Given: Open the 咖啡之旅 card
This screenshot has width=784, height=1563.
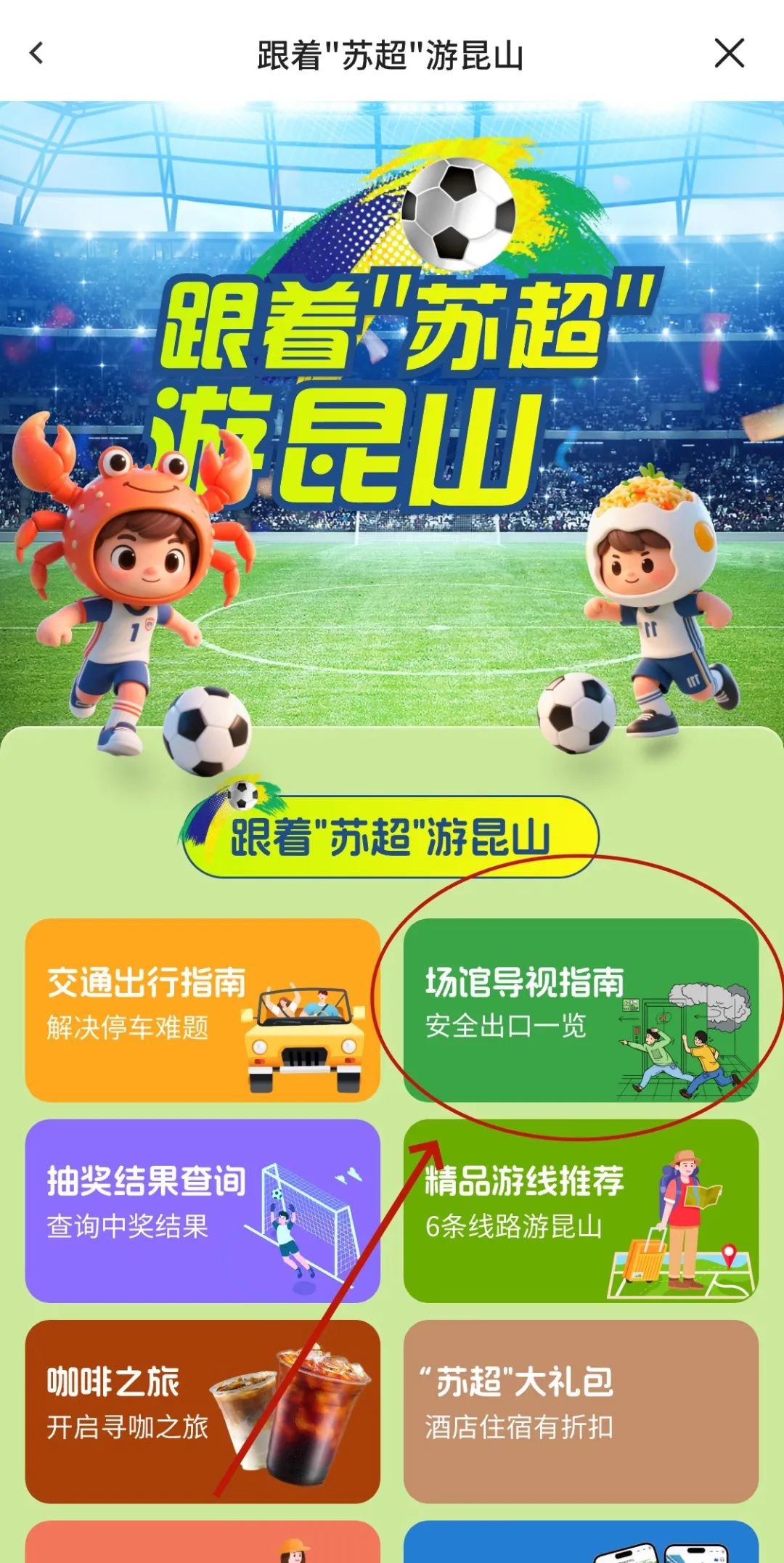Looking at the screenshot, I should [x=203, y=1411].
